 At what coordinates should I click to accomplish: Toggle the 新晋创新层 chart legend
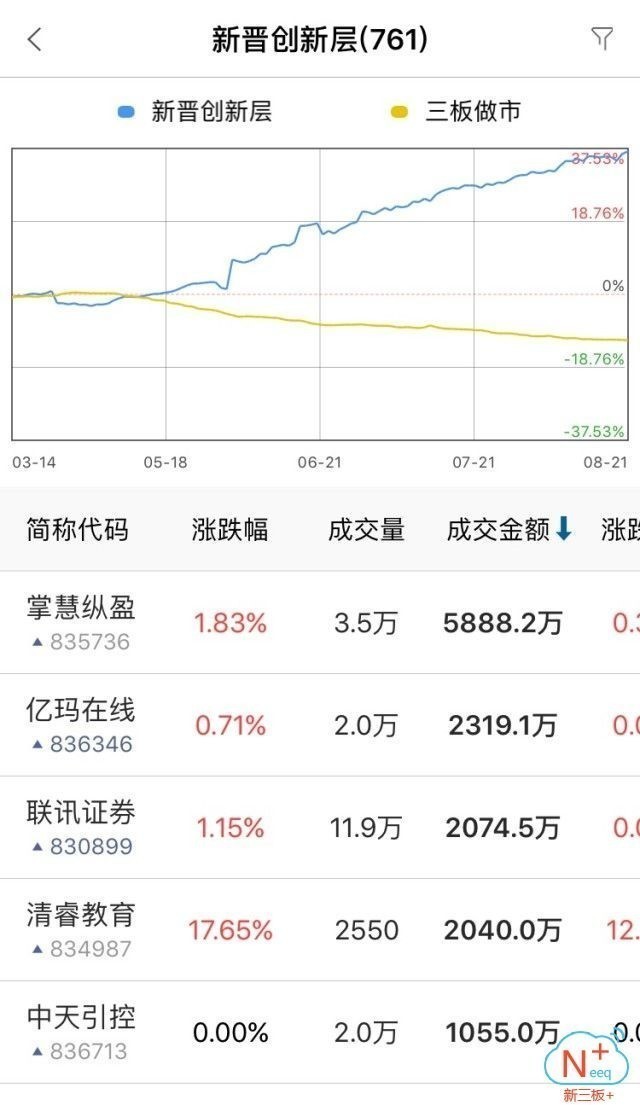(195, 112)
